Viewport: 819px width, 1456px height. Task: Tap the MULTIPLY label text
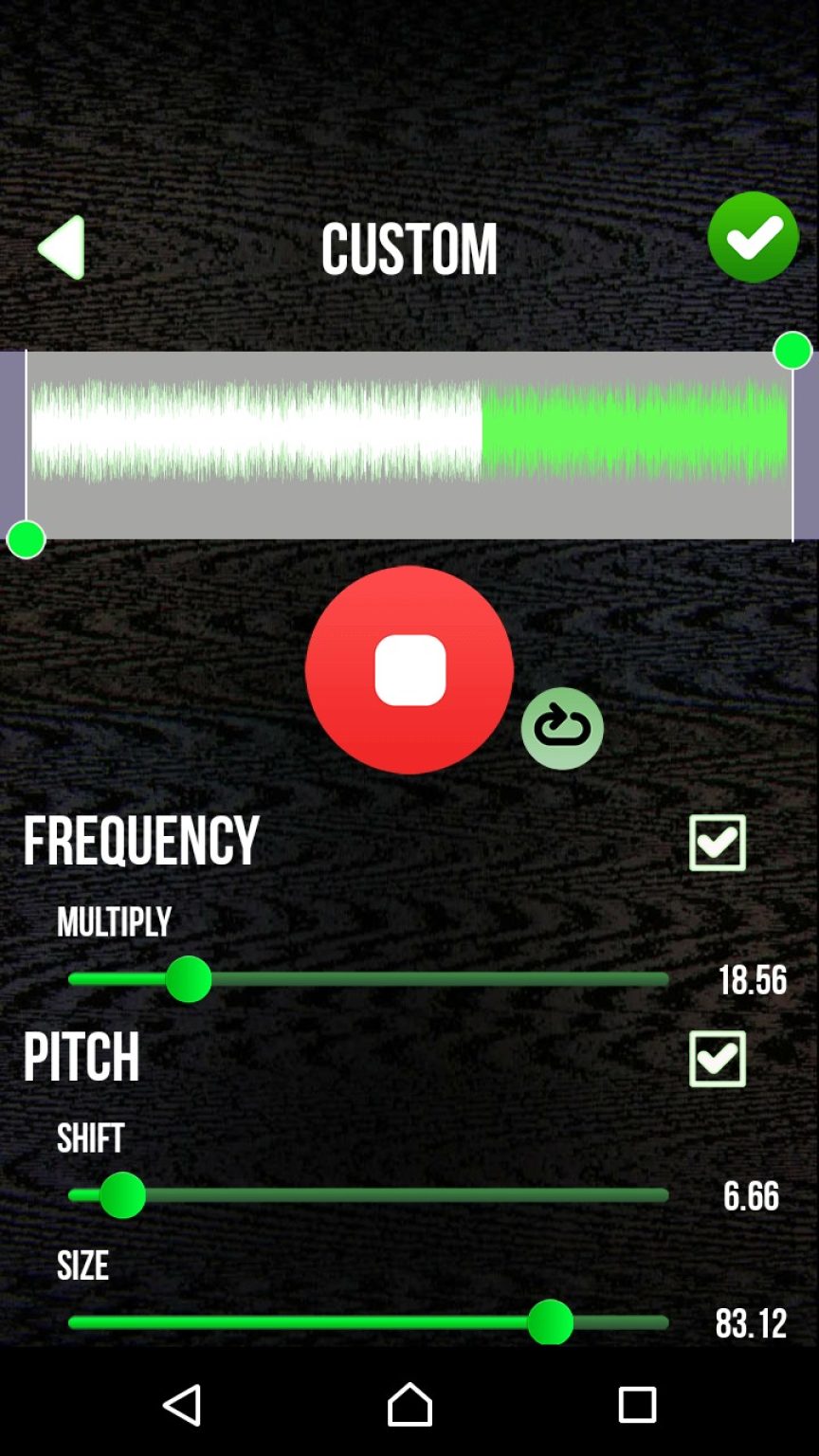pyautogui.click(x=114, y=921)
